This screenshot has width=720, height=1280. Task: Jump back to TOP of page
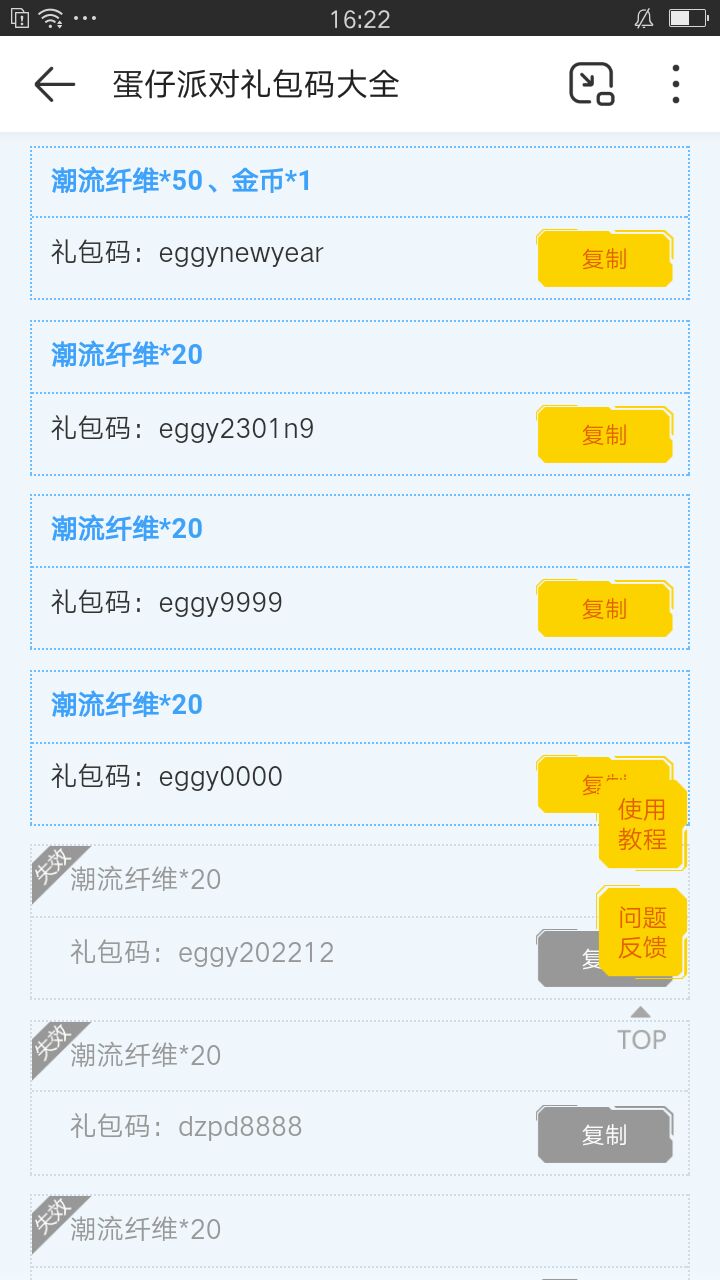(x=641, y=1031)
